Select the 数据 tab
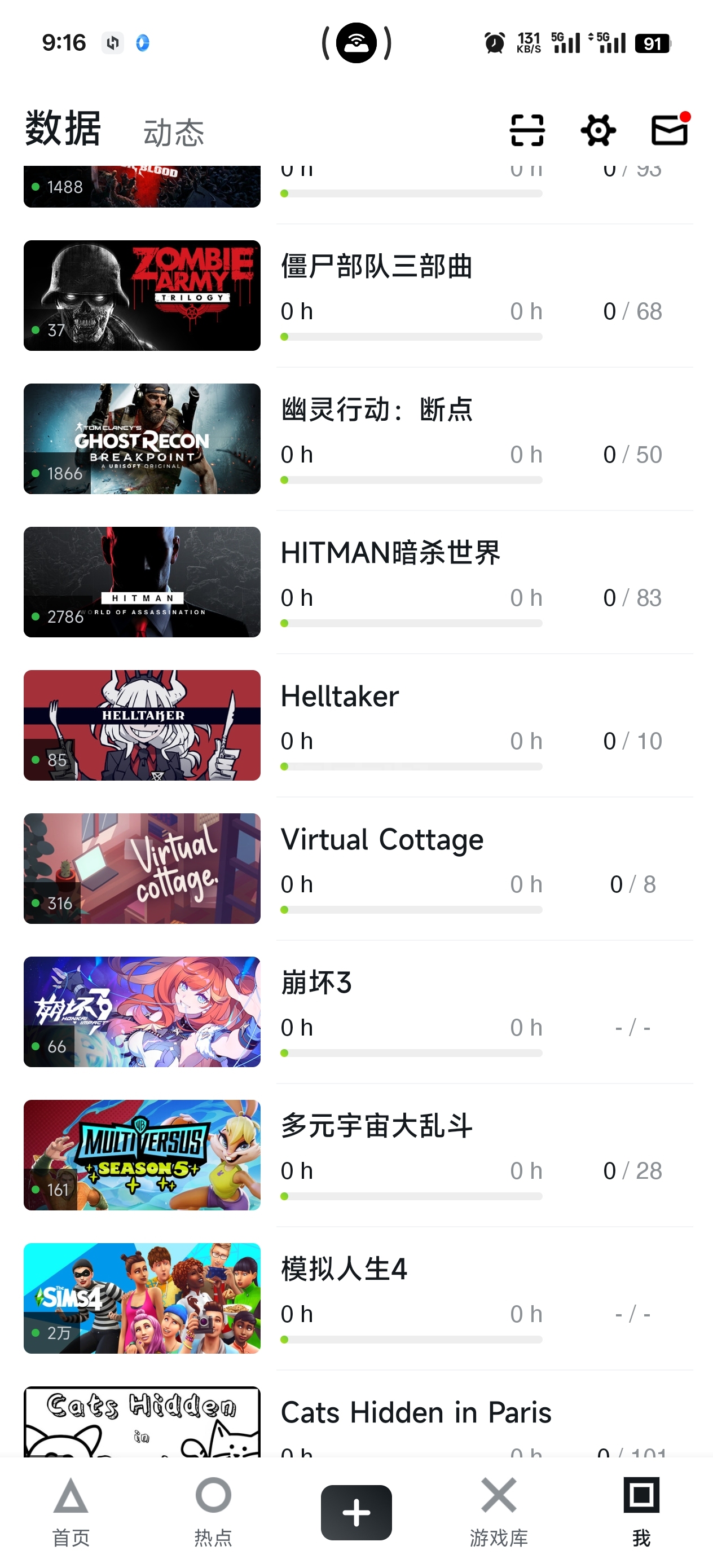 tap(63, 129)
